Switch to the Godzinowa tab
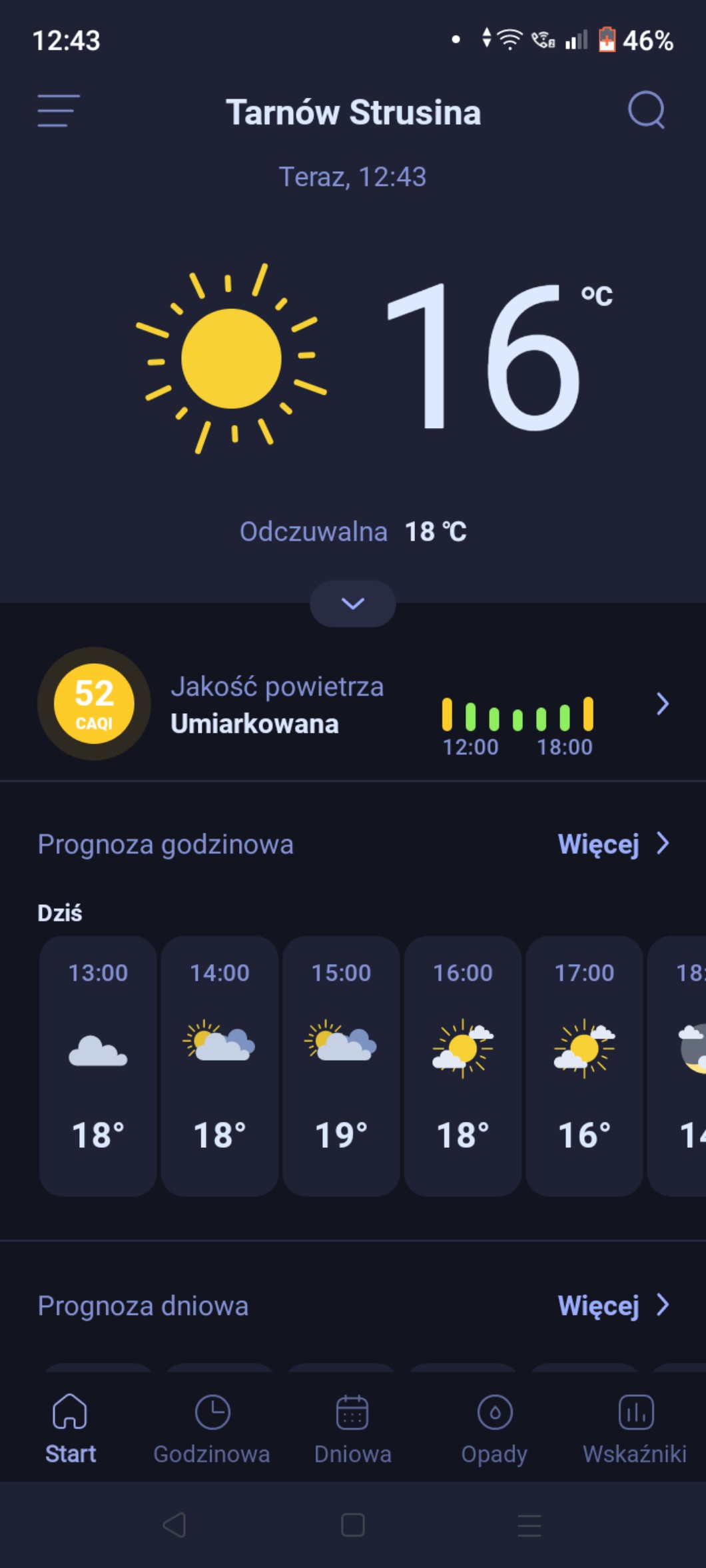Viewport: 706px width, 1568px height. pyautogui.click(x=212, y=1428)
